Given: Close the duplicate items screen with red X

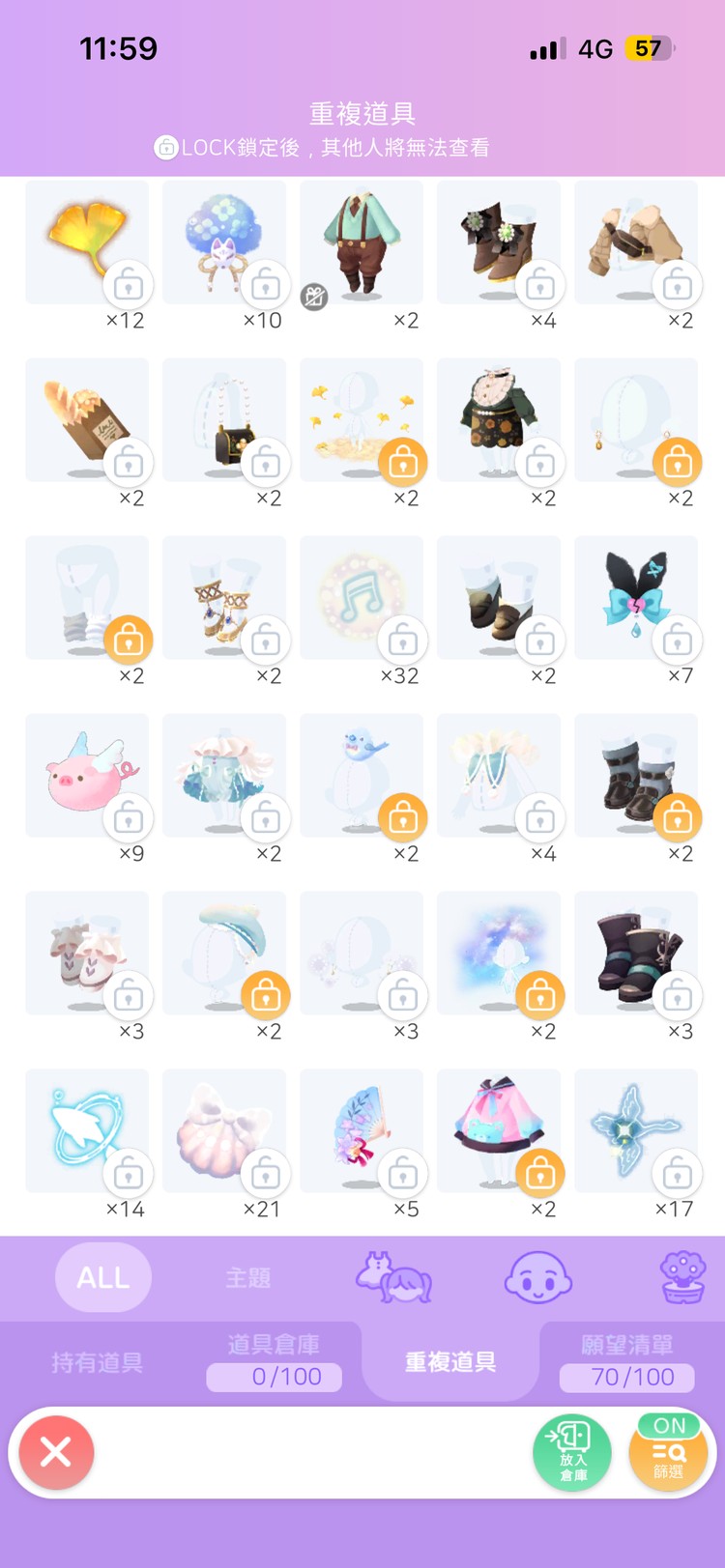Looking at the screenshot, I should pyautogui.click(x=56, y=1452).
